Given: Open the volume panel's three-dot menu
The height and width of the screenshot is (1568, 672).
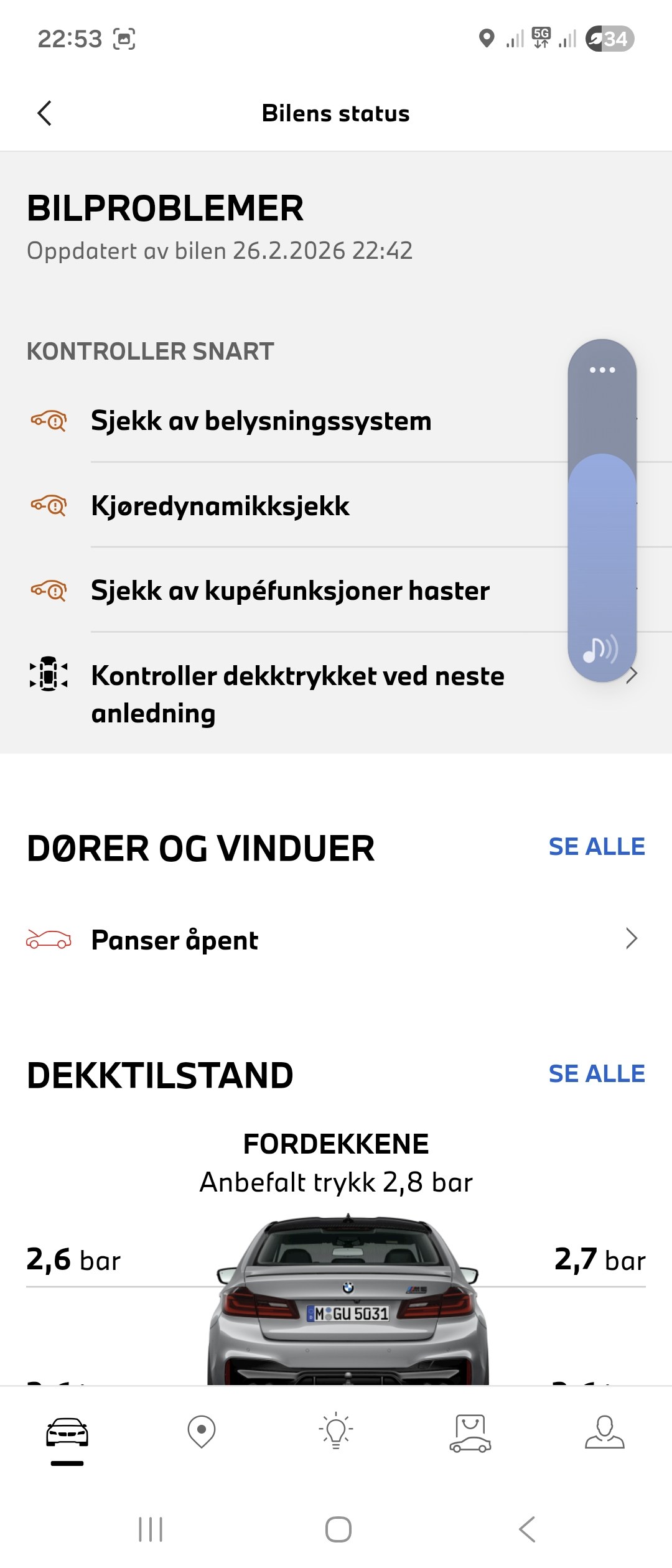Looking at the screenshot, I should point(602,370).
